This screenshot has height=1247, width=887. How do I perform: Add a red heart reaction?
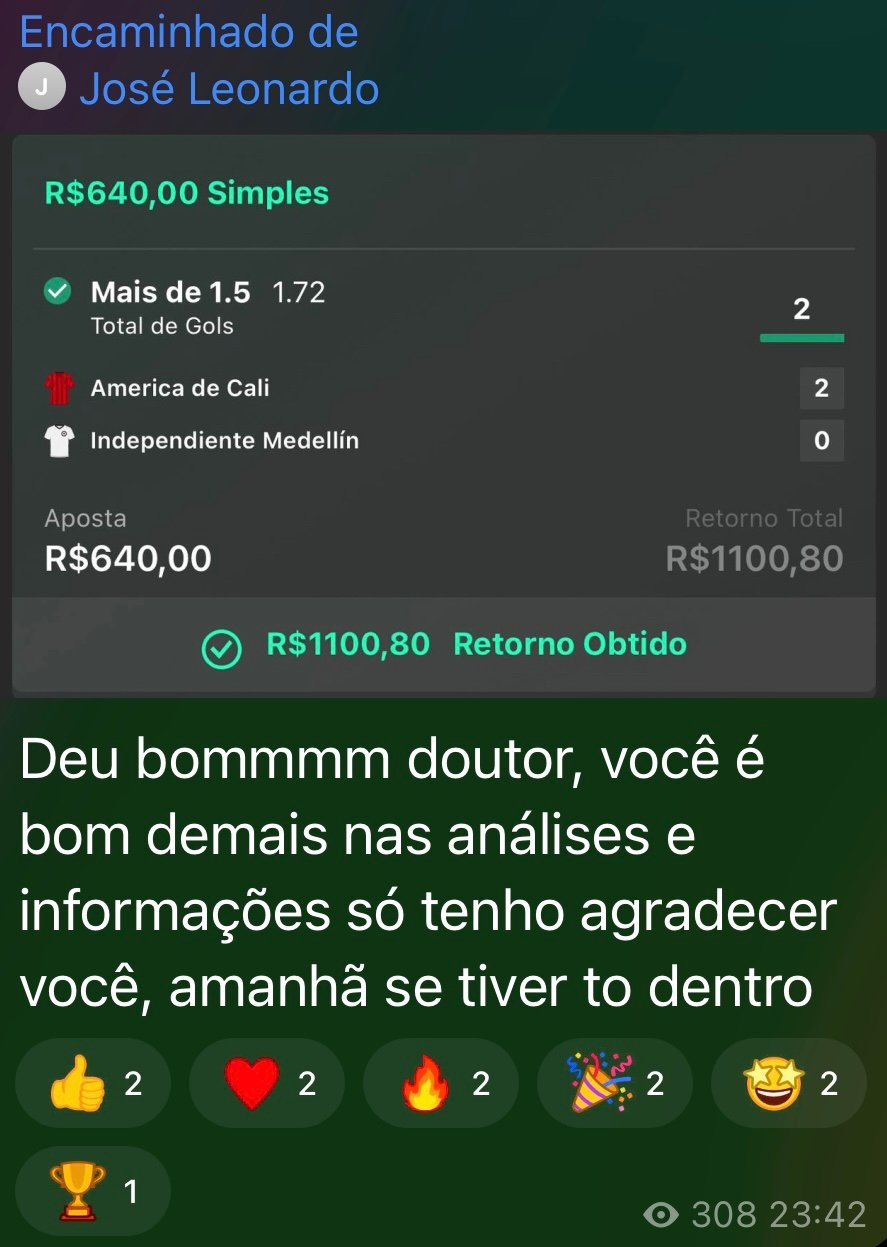(x=266, y=1084)
